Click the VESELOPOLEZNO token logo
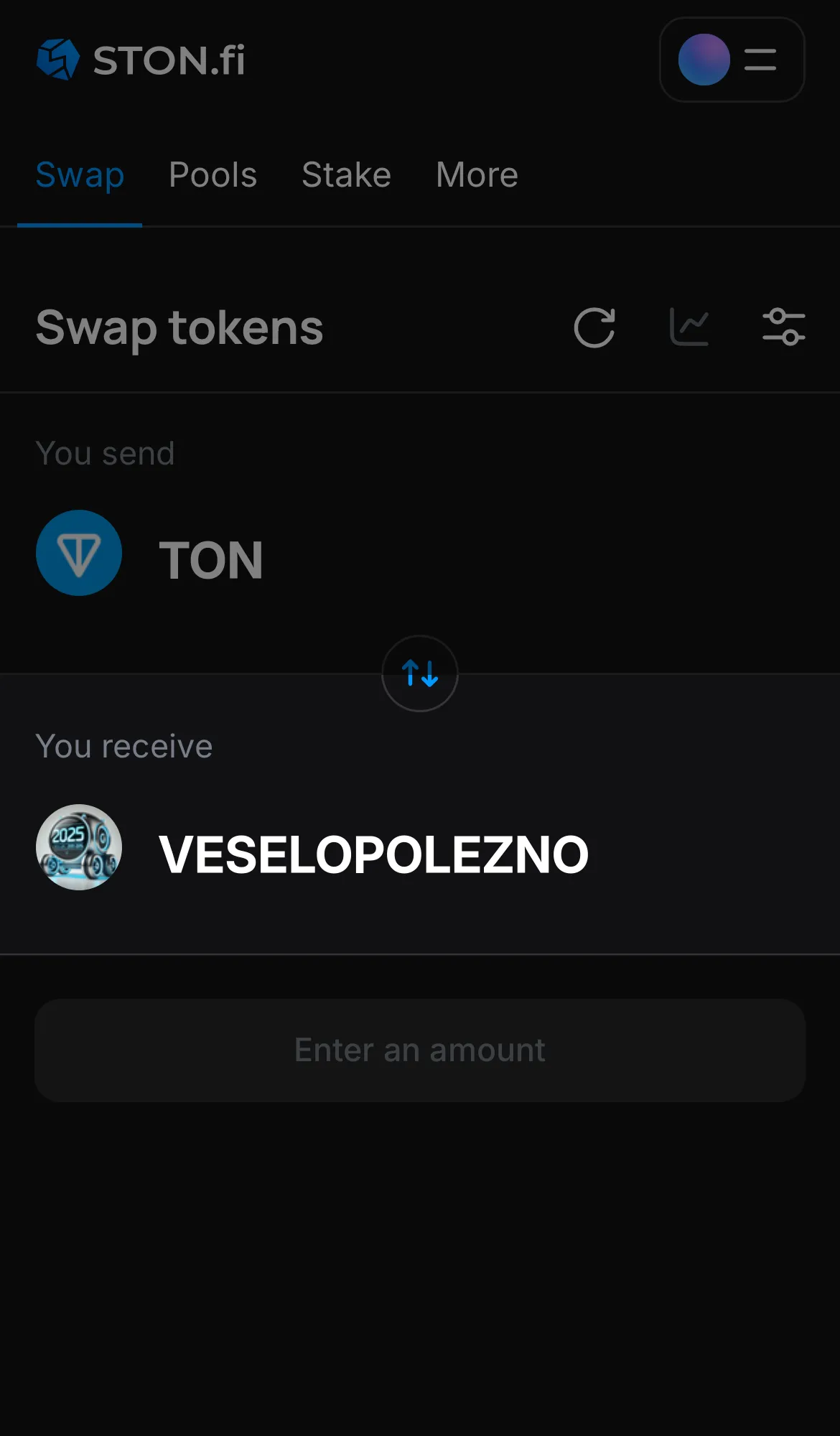 click(x=78, y=847)
